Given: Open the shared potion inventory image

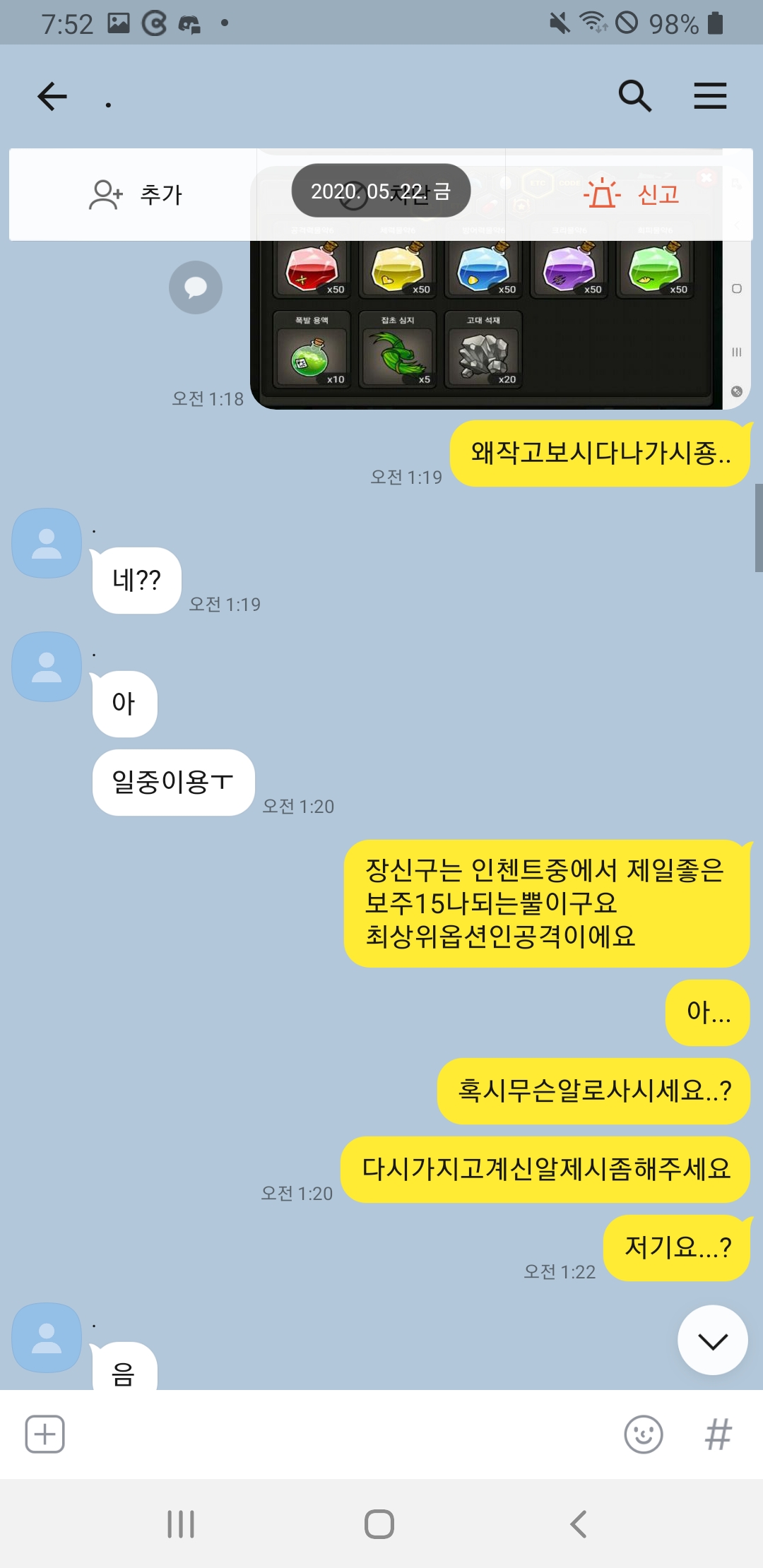Looking at the screenshot, I should click(486, 325).
